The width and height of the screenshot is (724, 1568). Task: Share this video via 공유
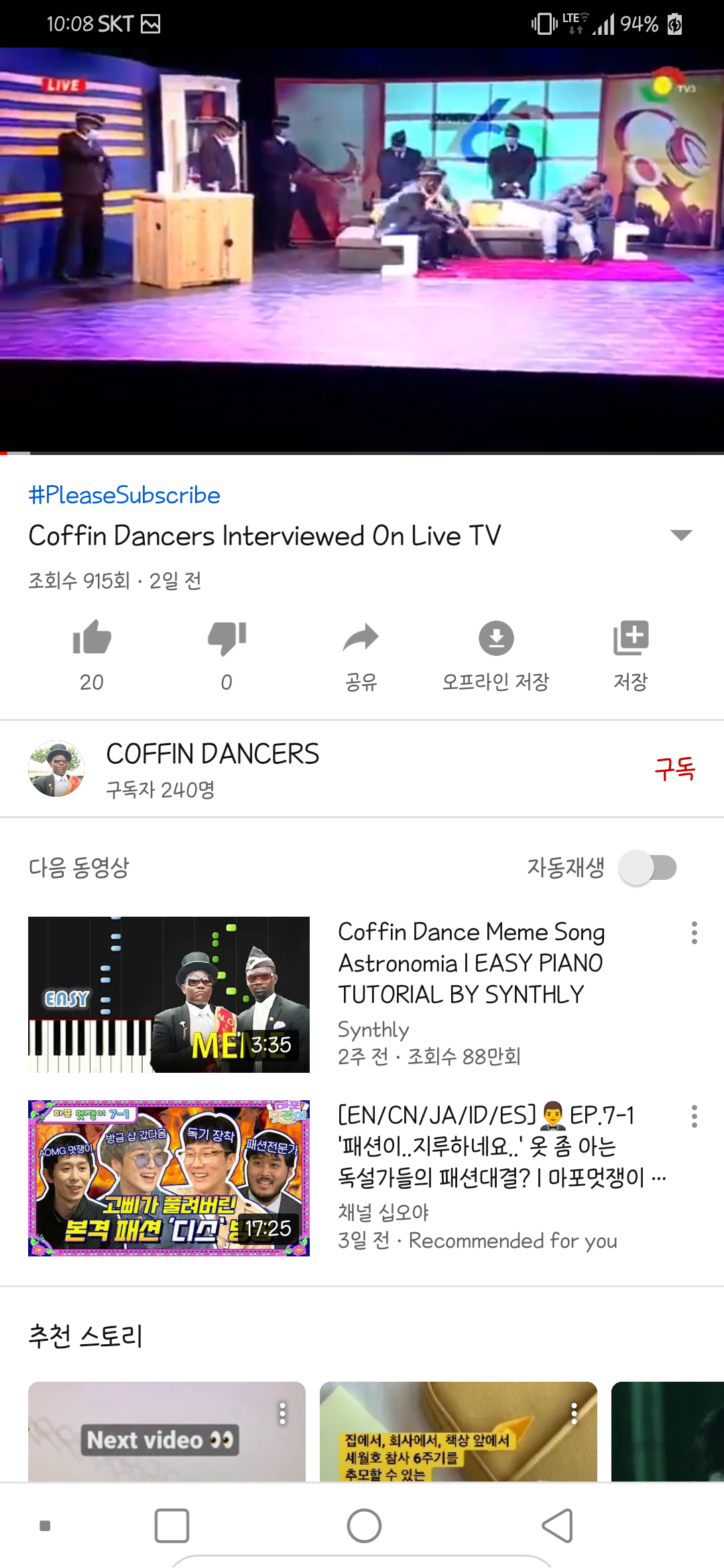pos(361,638)
